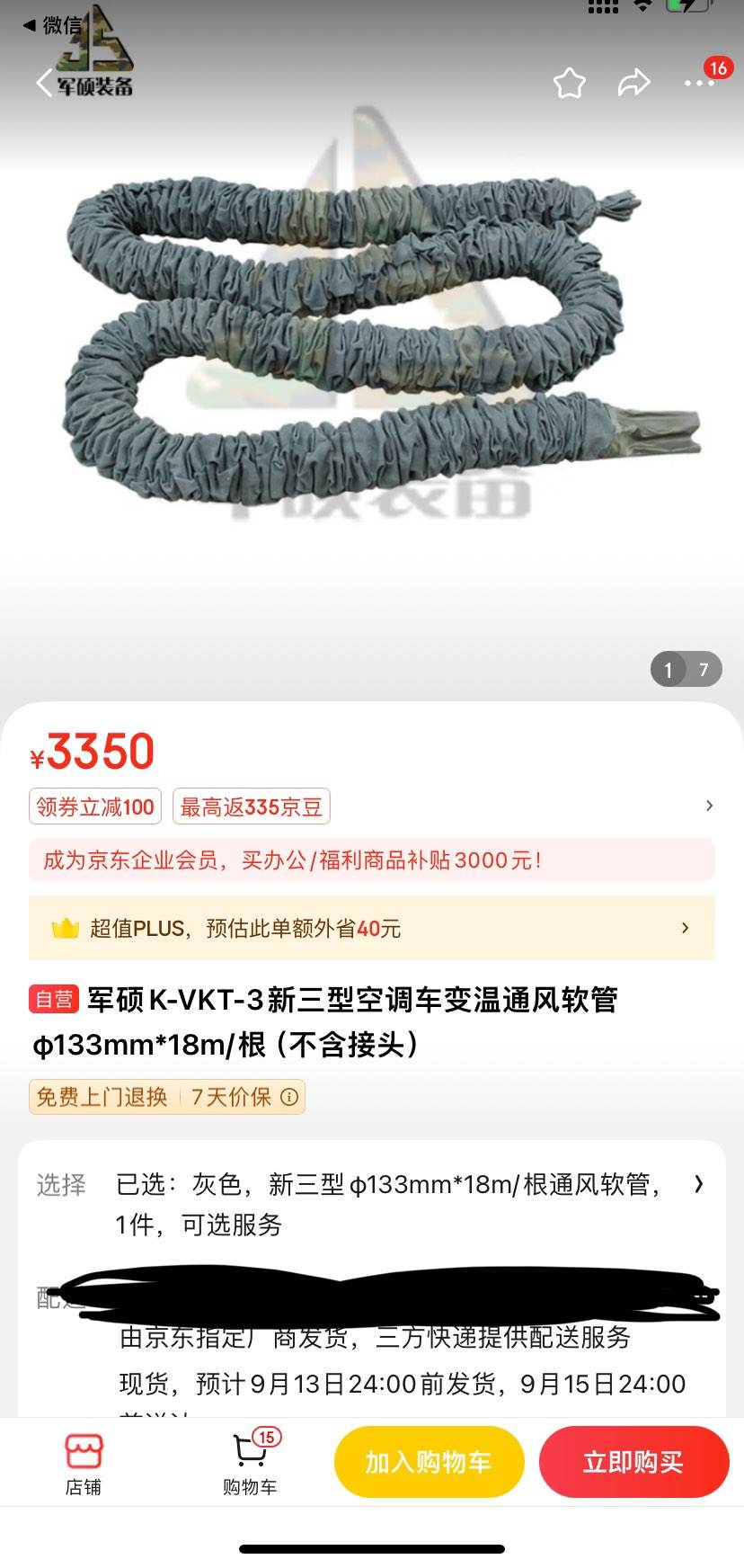The width and height of the screenshot is (744, 1568).
Task: Tap the PLUS crown icon in savings banner
Action: pos(66,928)
